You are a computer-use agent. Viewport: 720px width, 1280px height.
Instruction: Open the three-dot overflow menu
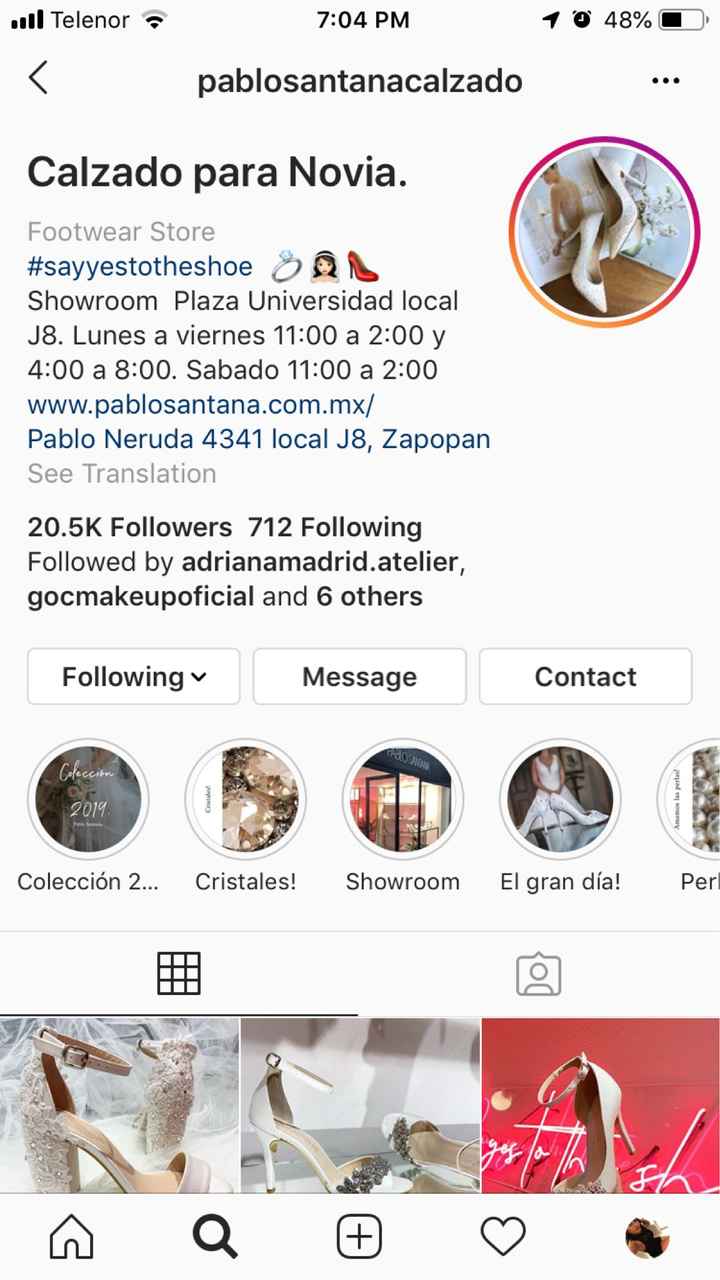[665, 81]
